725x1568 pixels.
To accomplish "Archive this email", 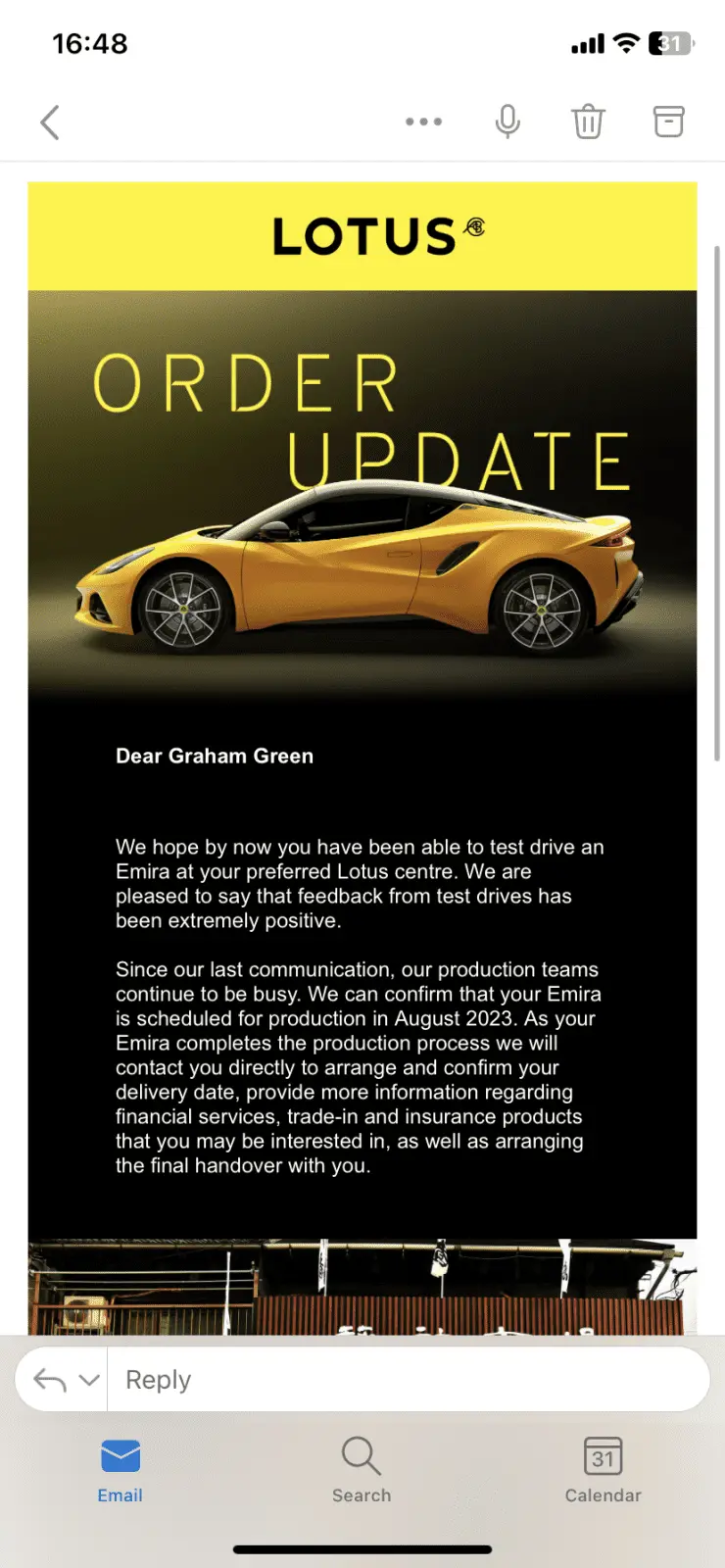I will (668, 122).
